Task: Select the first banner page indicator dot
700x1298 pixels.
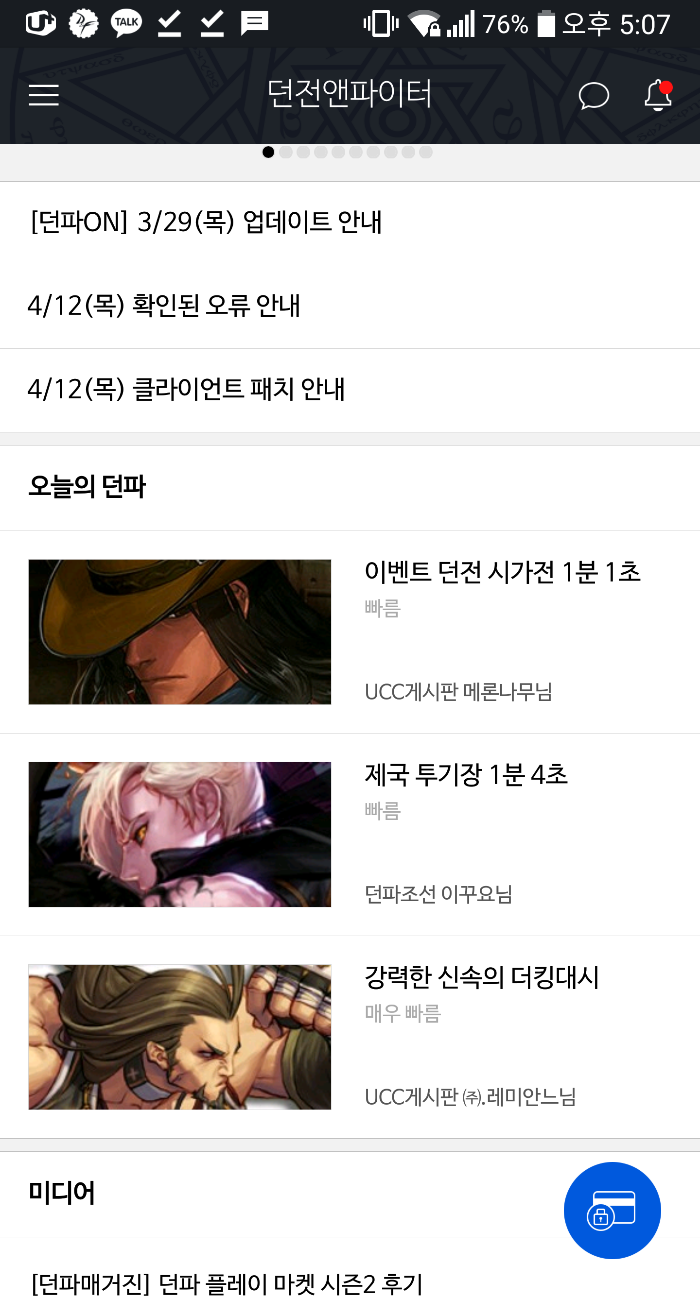Action: click(268, 152)
